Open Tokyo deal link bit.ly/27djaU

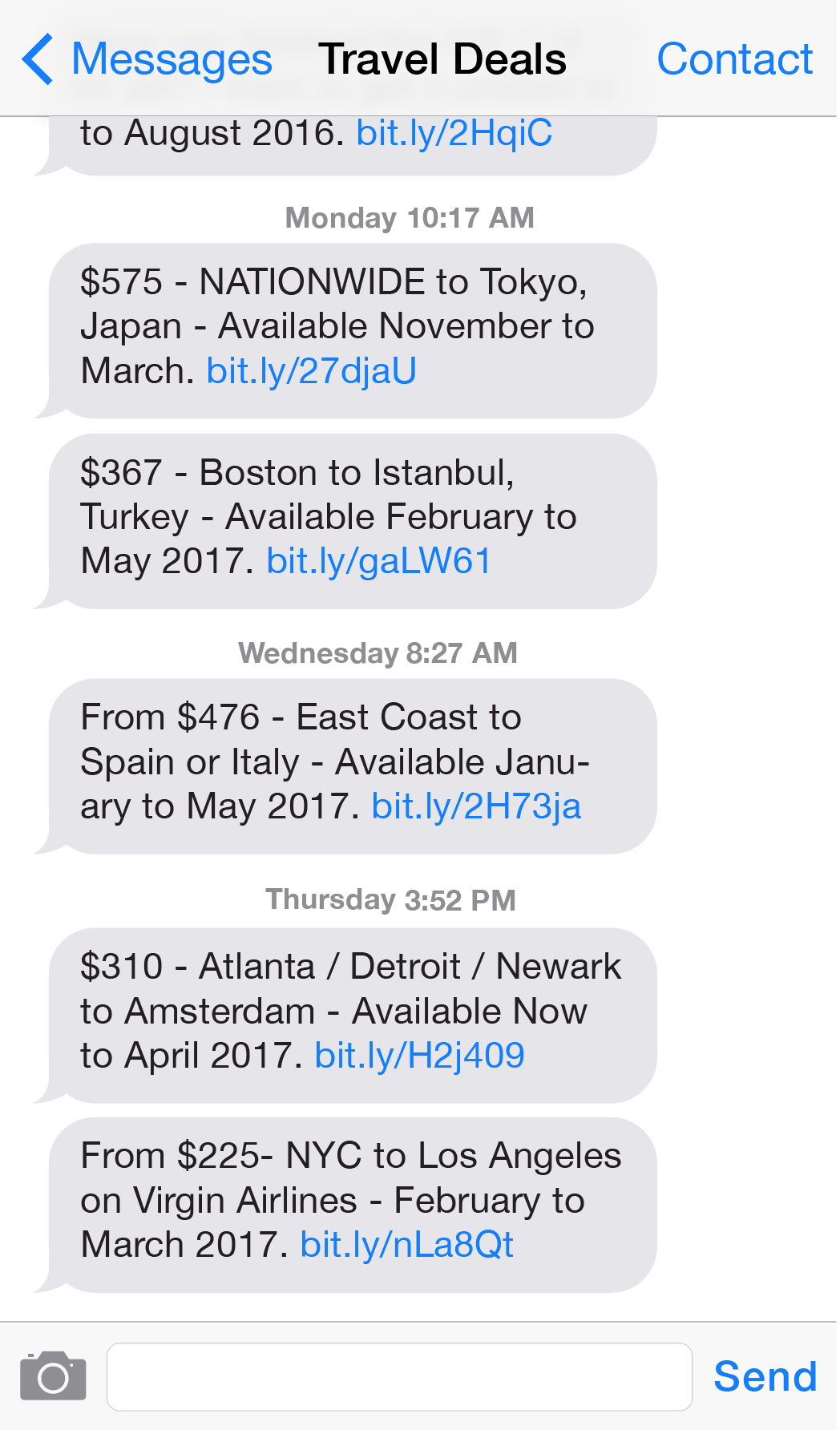tap(311, 371)
